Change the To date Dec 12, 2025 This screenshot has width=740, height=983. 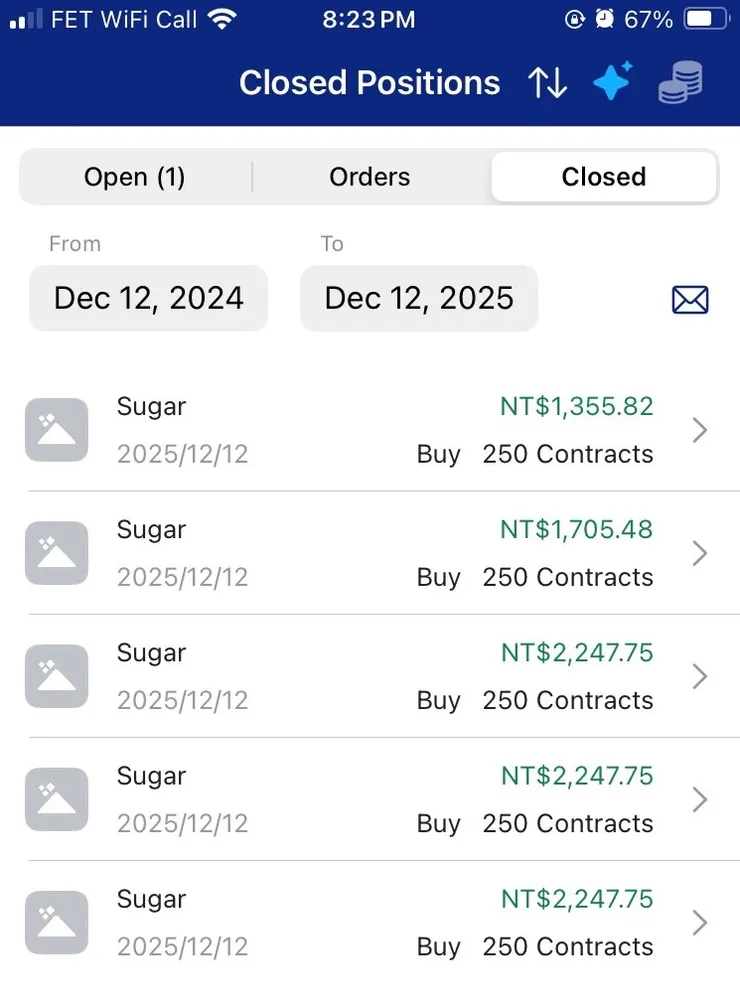419,298
